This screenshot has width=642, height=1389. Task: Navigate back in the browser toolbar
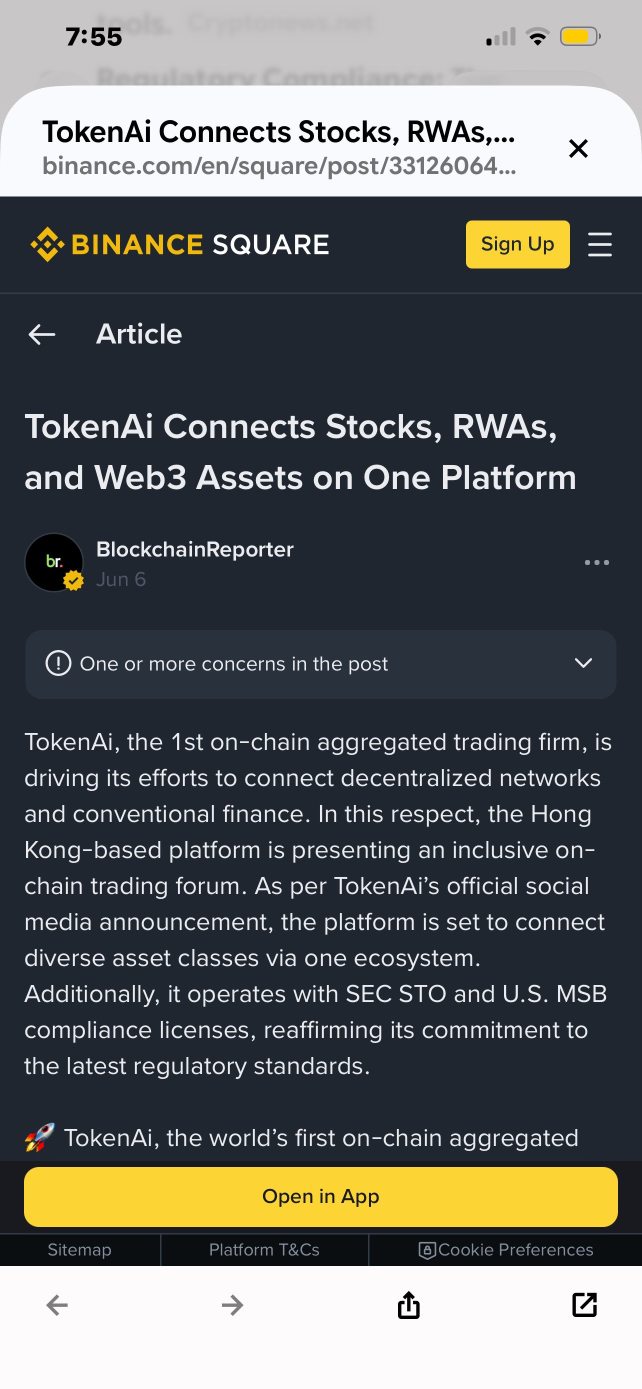[57, 1305]
